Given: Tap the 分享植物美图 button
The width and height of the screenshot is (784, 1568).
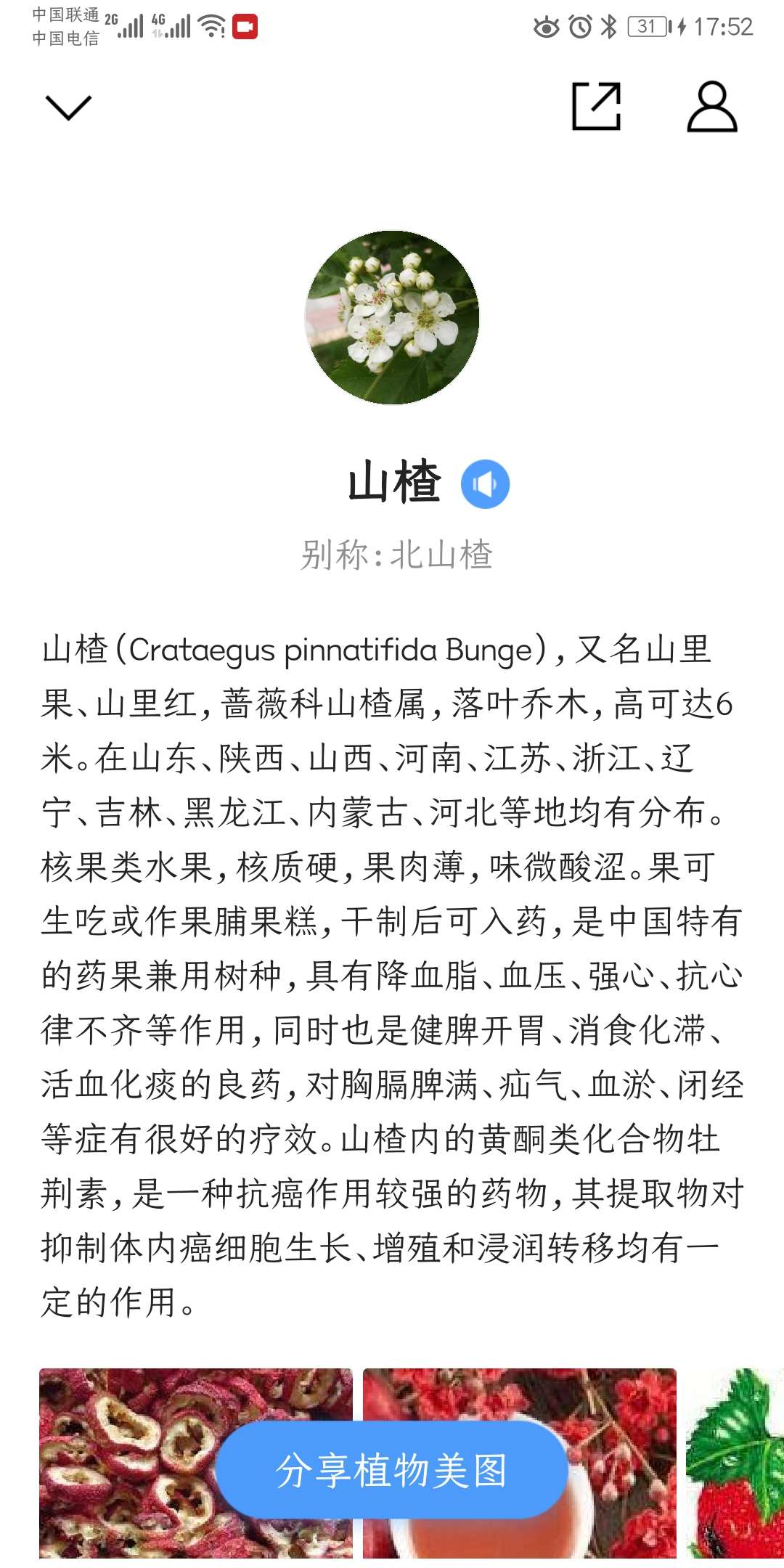Looking at the screenshot, I should point(392,1470).
